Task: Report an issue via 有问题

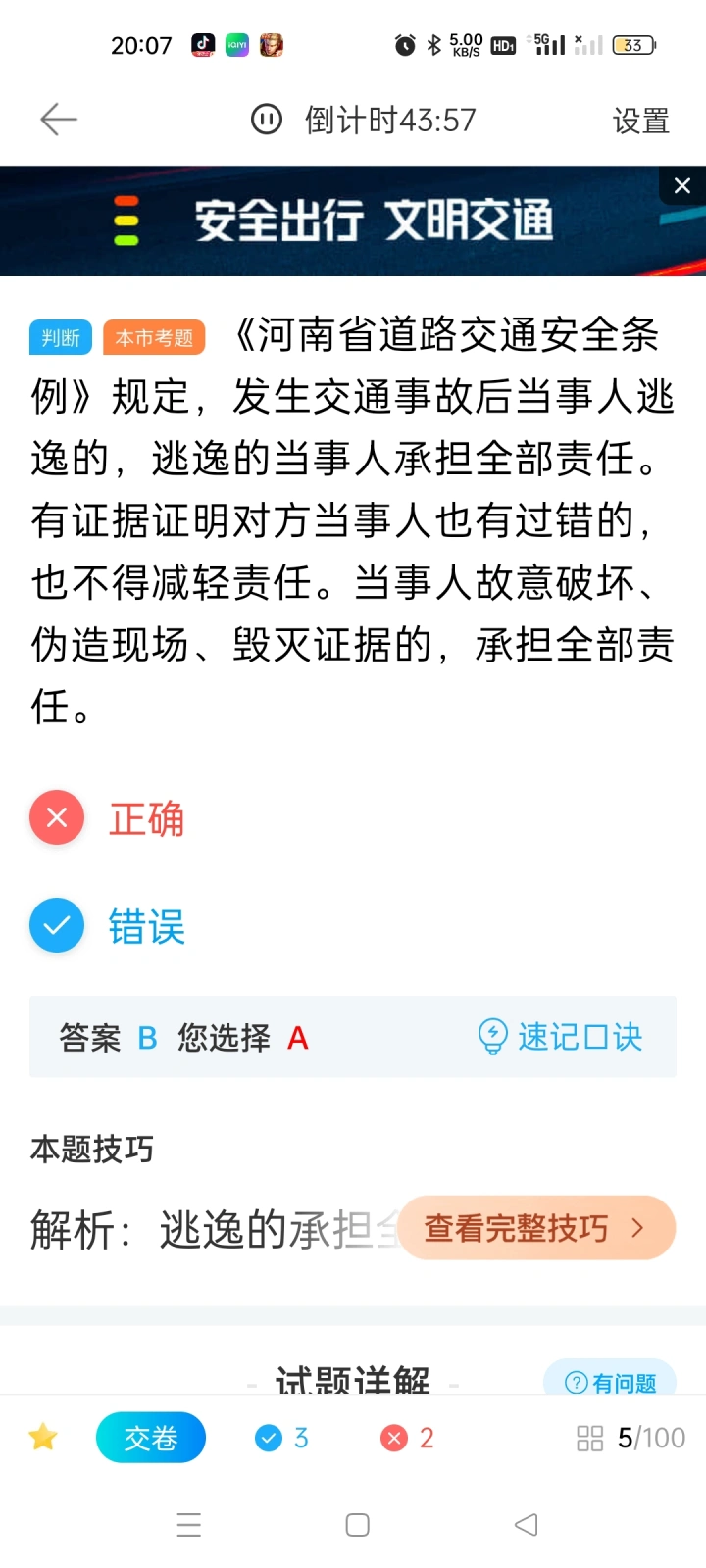Action: pyautogui.click(x=611, y=1382)
